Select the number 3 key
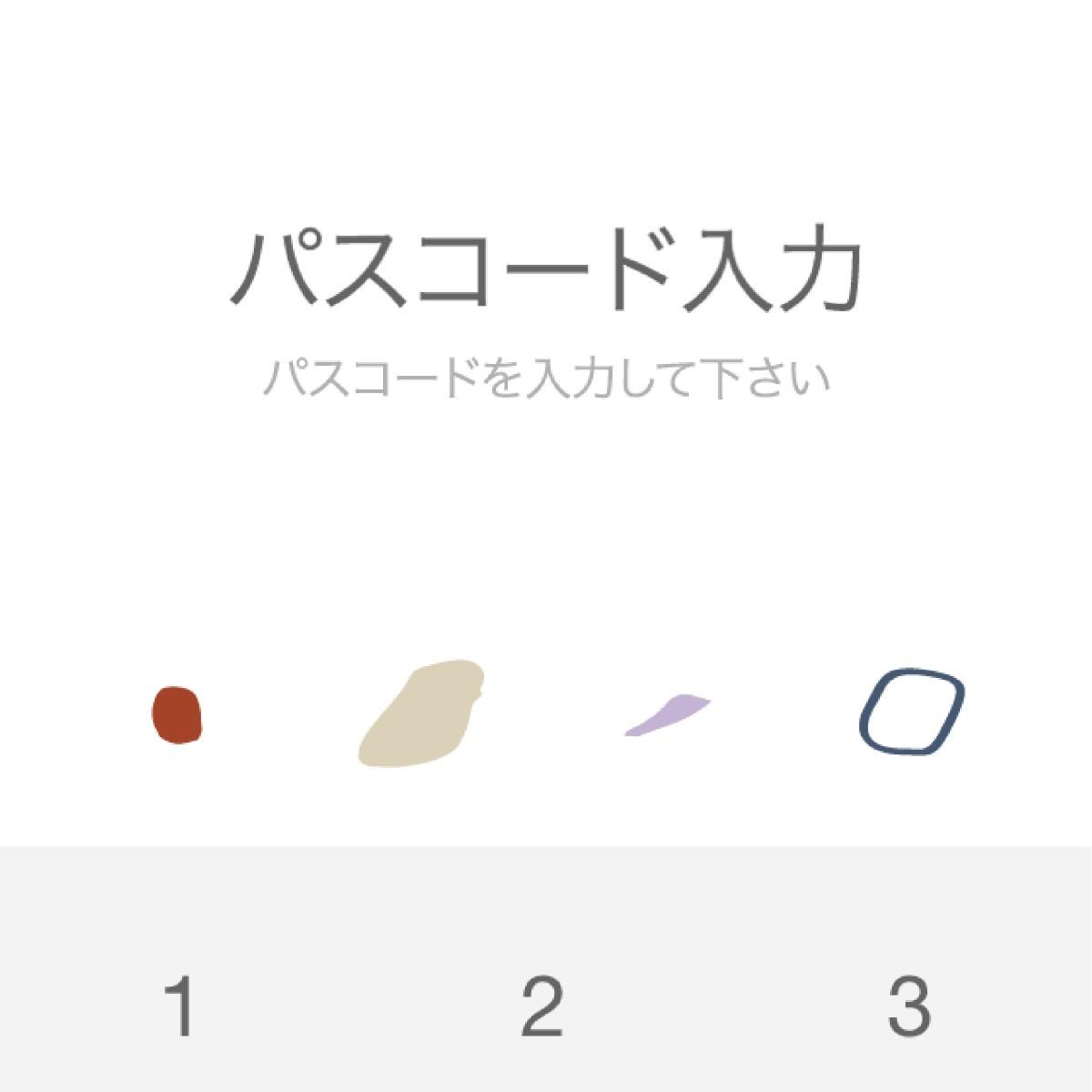 [x=908, y=1005]
